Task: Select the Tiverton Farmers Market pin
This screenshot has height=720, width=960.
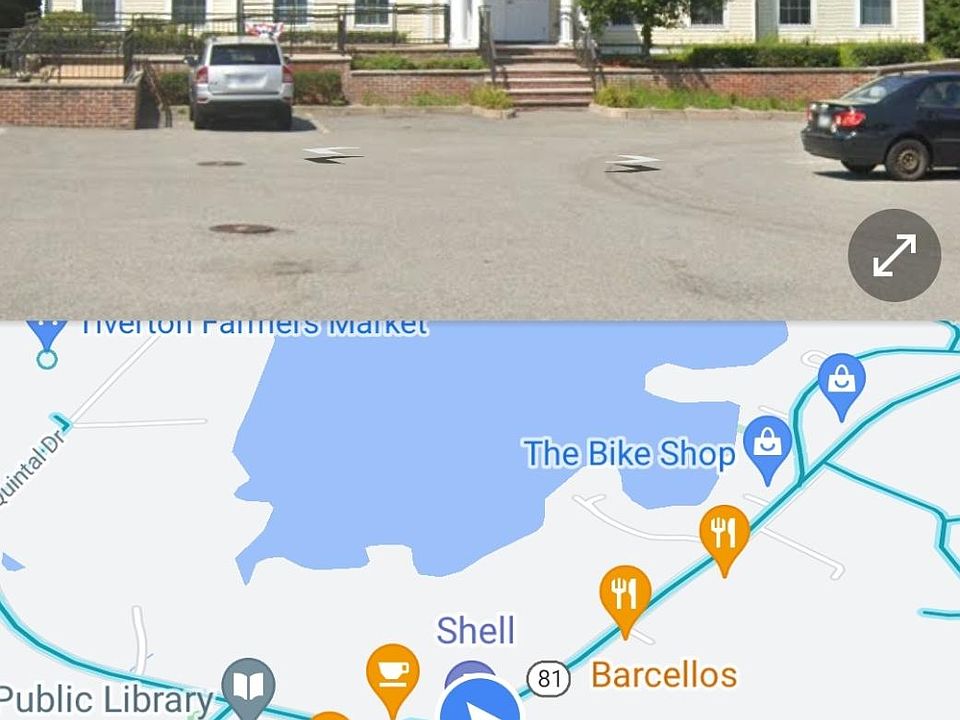Action: 46,335
